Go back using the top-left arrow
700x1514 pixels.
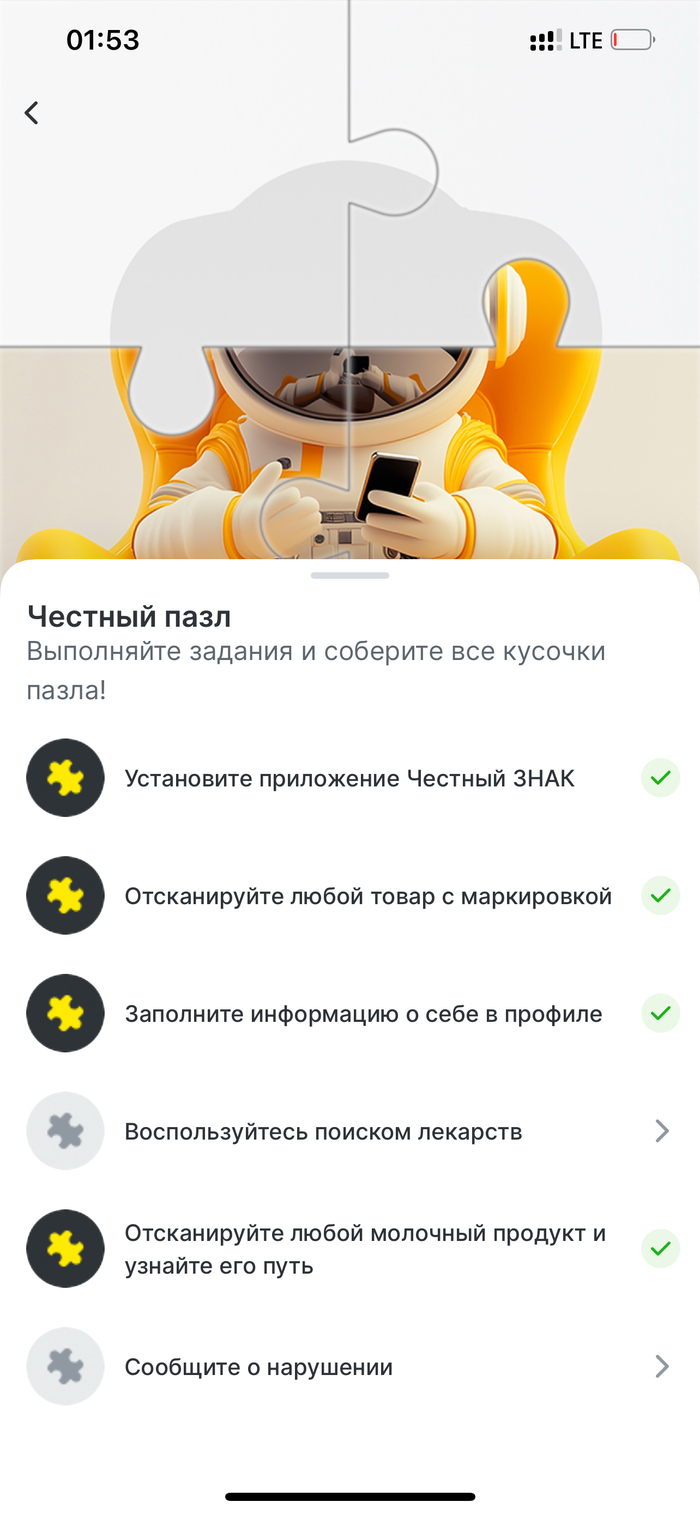click(32, 113)
